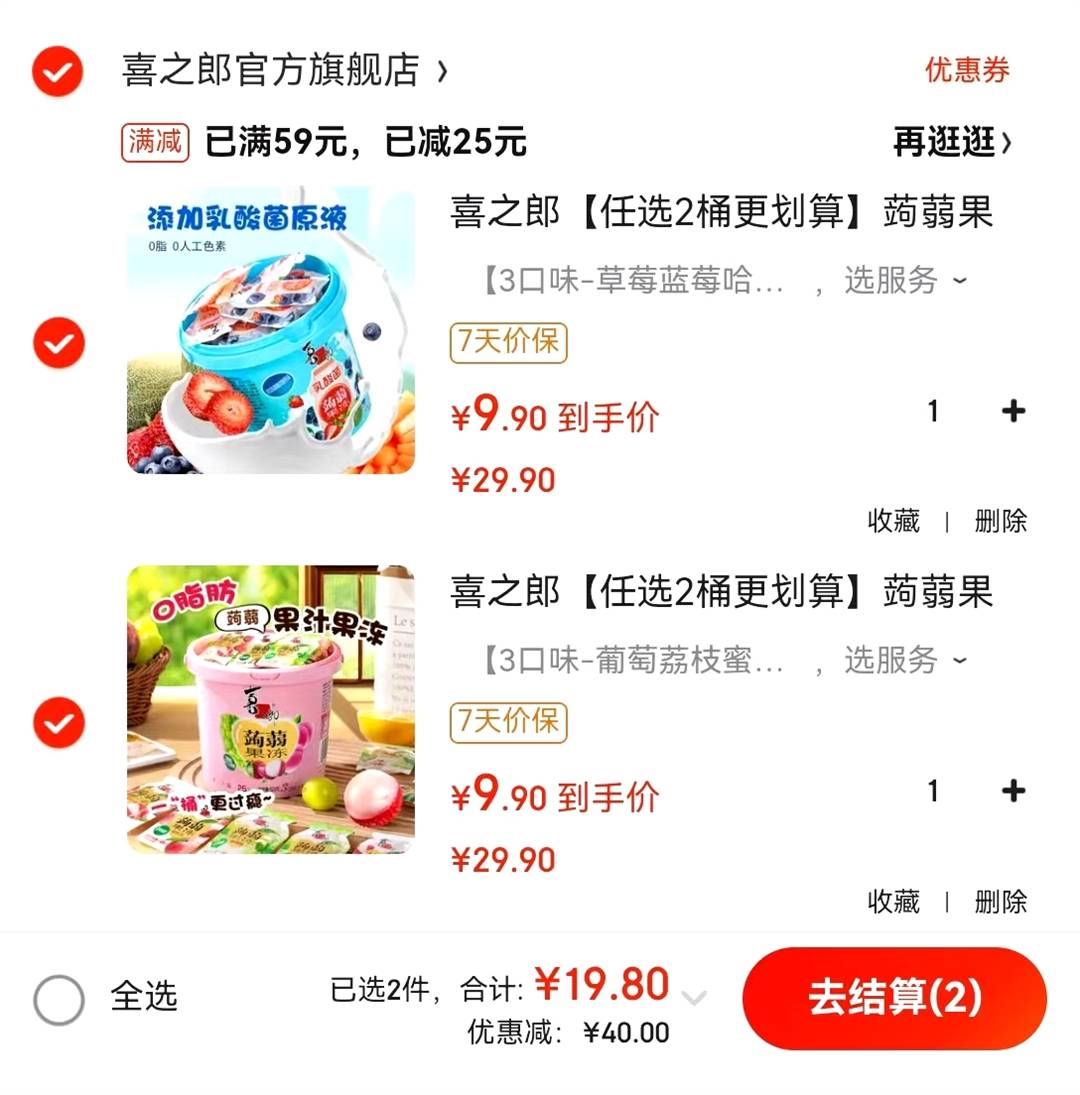The width and height of the screenshot is (1080, 1095).
Task: Open the 乳酸菌 blue bucket product image
Action: coord(270,331)
